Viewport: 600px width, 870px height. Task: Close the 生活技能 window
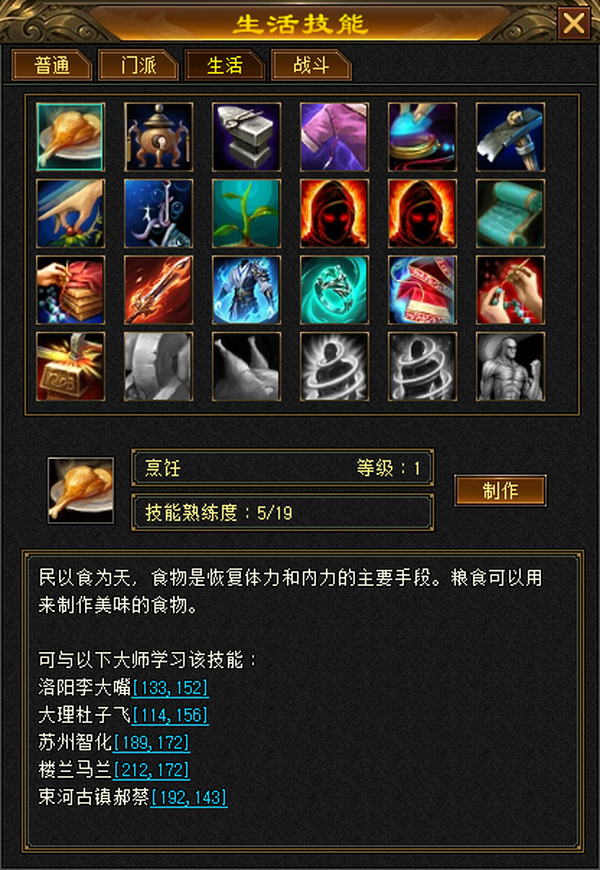pos(573,23)
